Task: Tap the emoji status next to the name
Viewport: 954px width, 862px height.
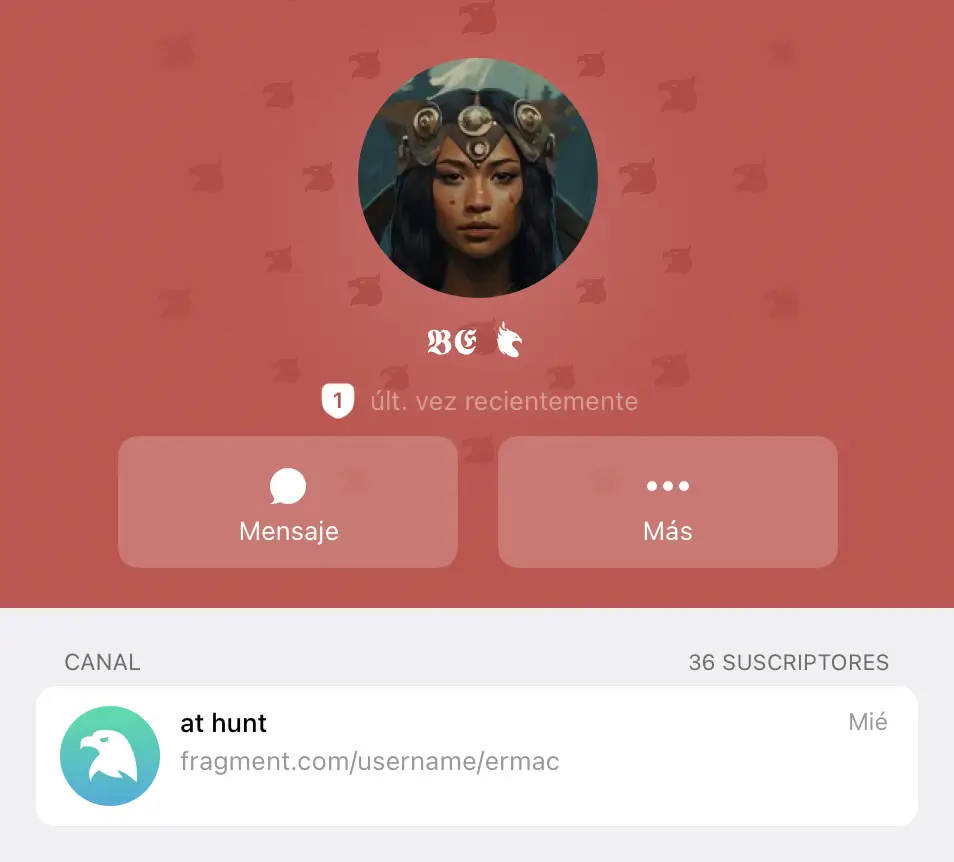Action: click(510, 341)
